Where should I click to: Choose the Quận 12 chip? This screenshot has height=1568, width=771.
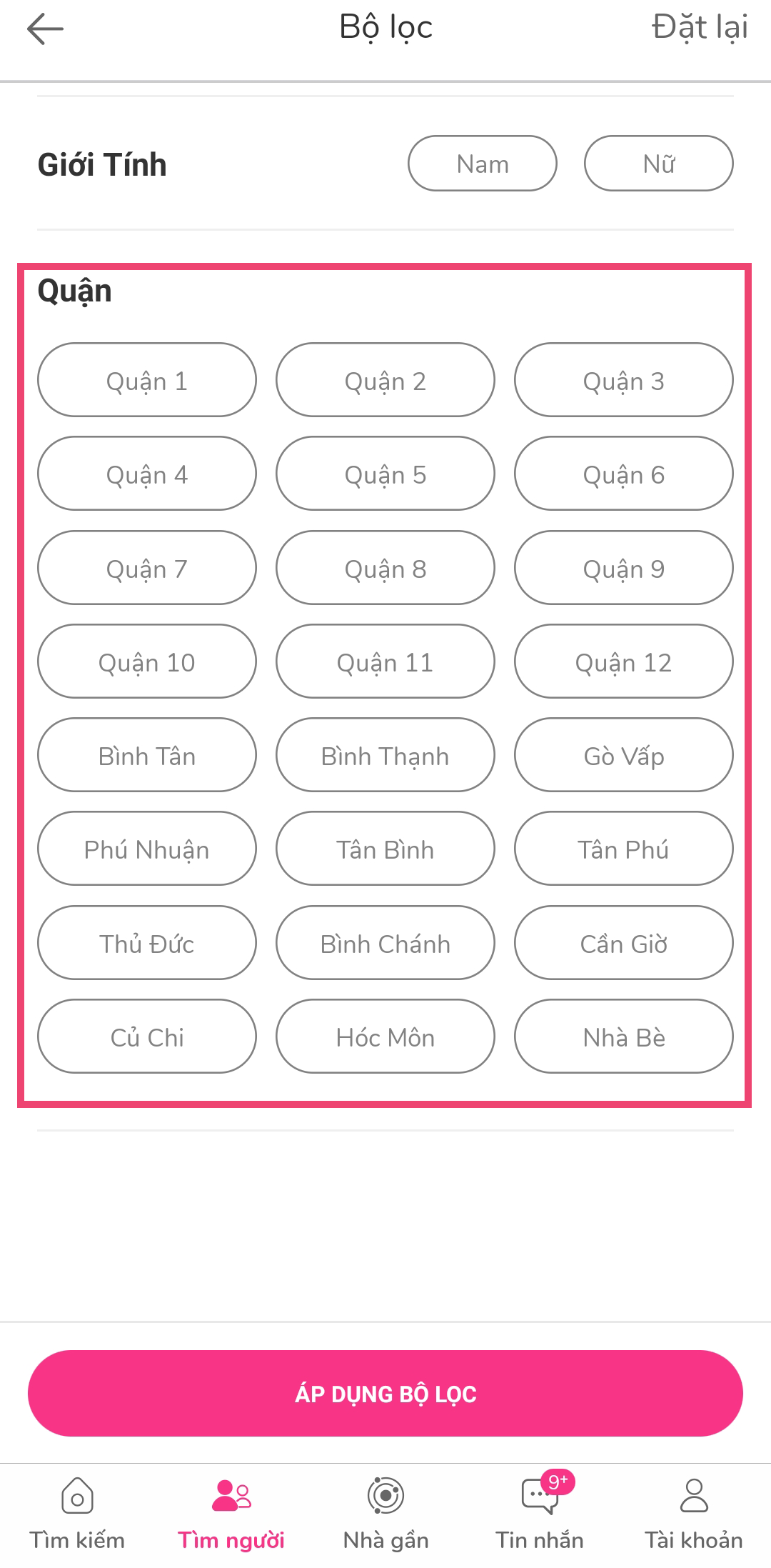click(x=623, y=662)
